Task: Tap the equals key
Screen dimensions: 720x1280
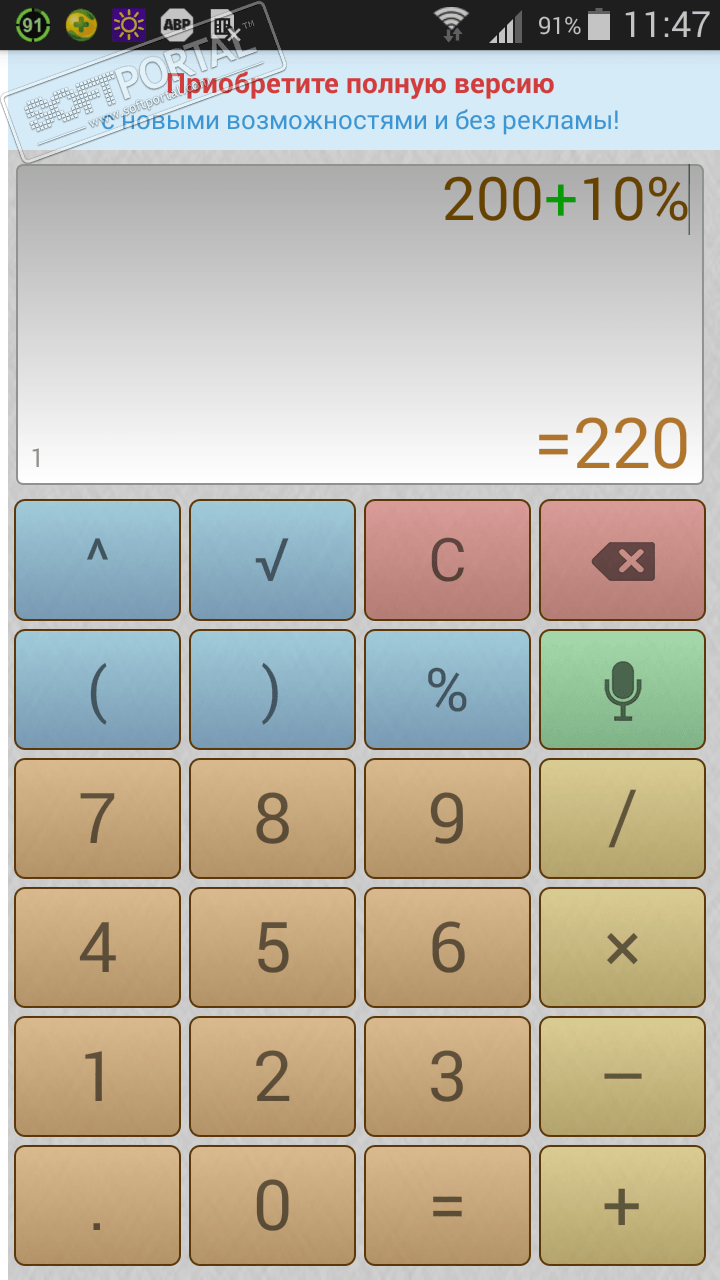Action: click(447, 1205)
